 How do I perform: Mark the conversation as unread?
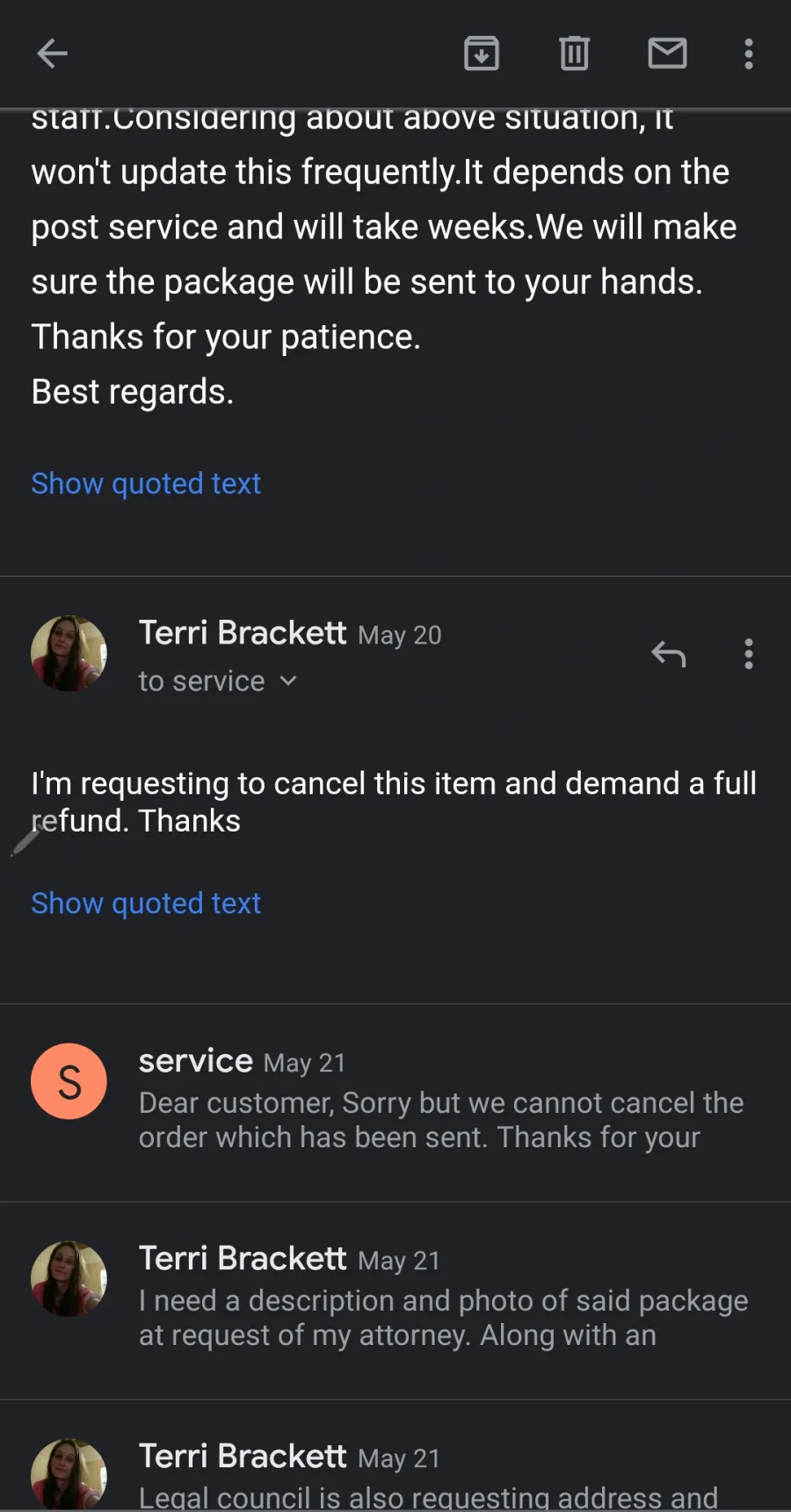point(667,54)
